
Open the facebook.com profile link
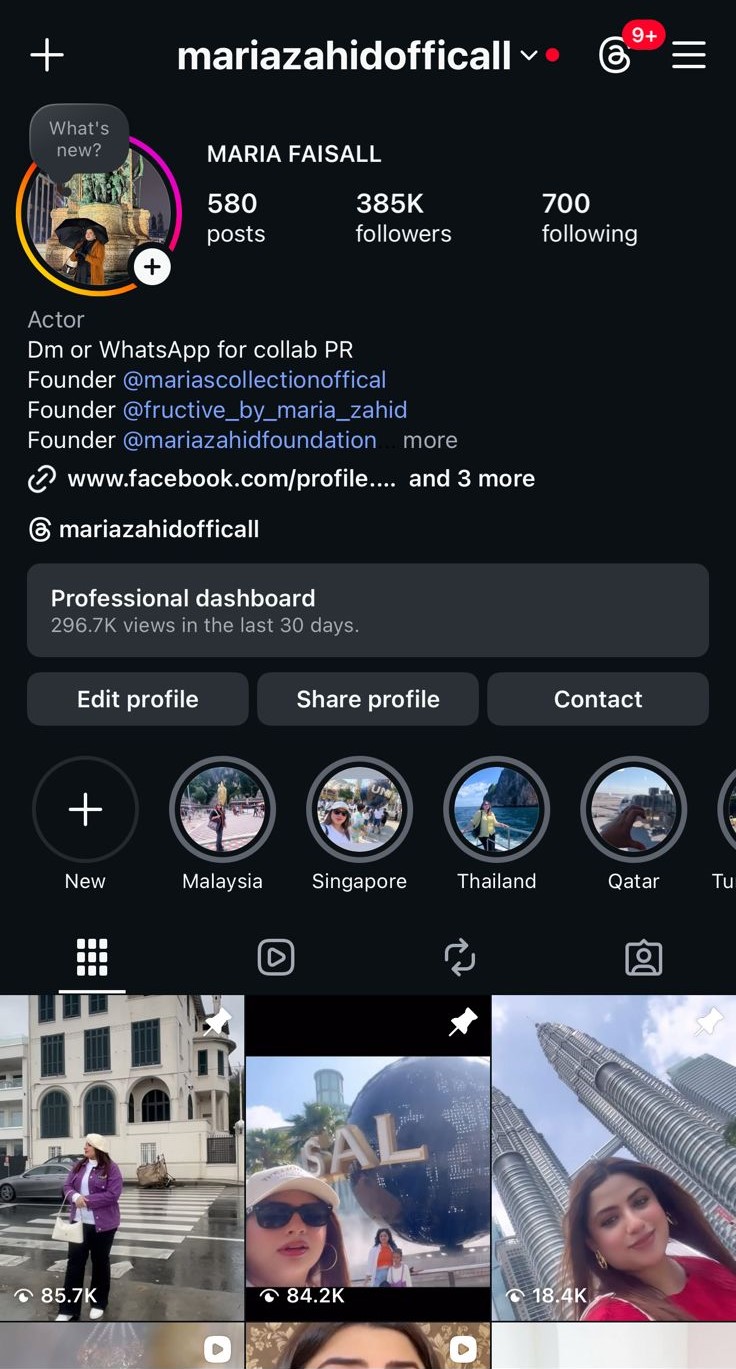point(230,479)
